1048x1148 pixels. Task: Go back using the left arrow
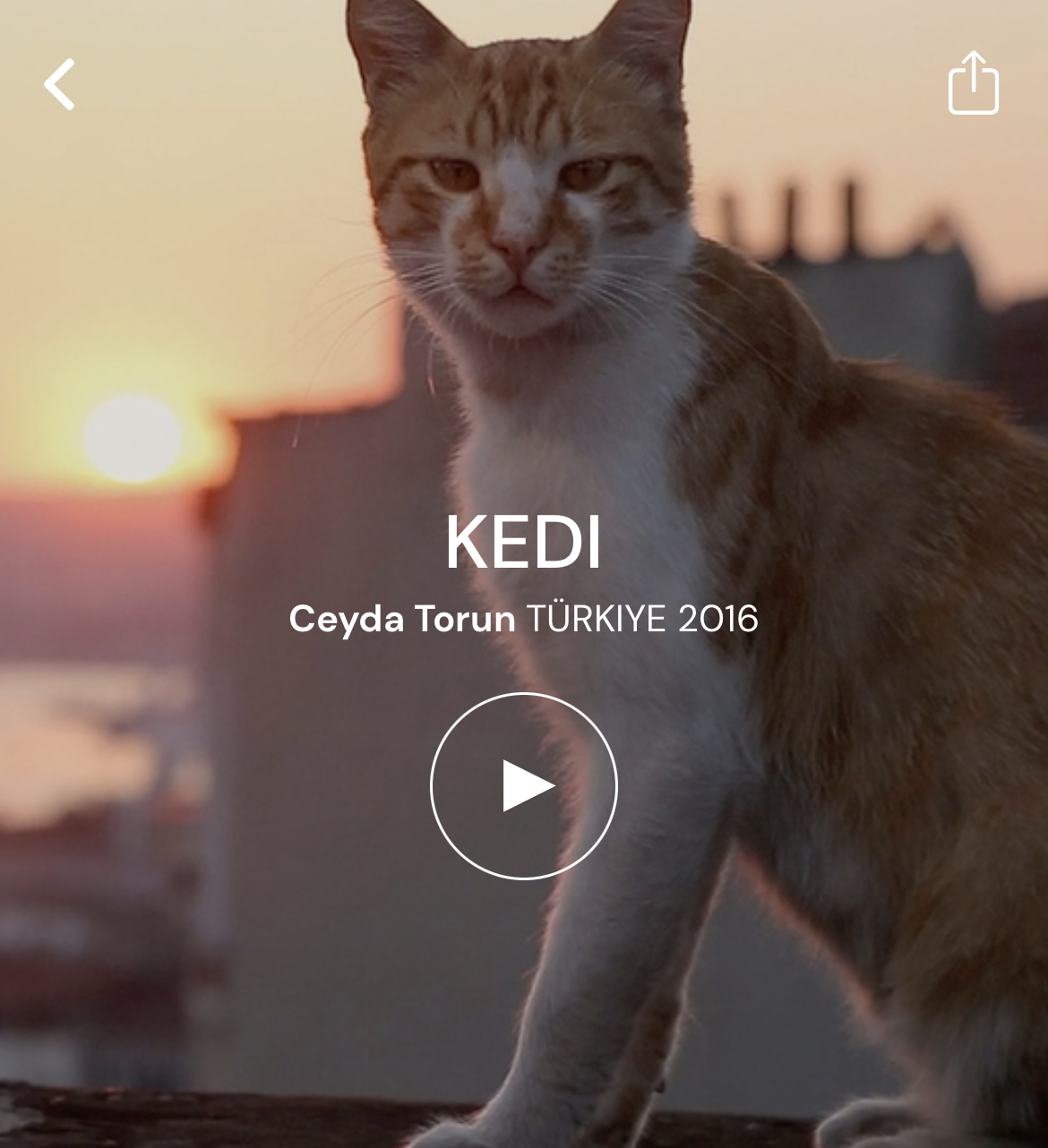click(x=60, y=85)
